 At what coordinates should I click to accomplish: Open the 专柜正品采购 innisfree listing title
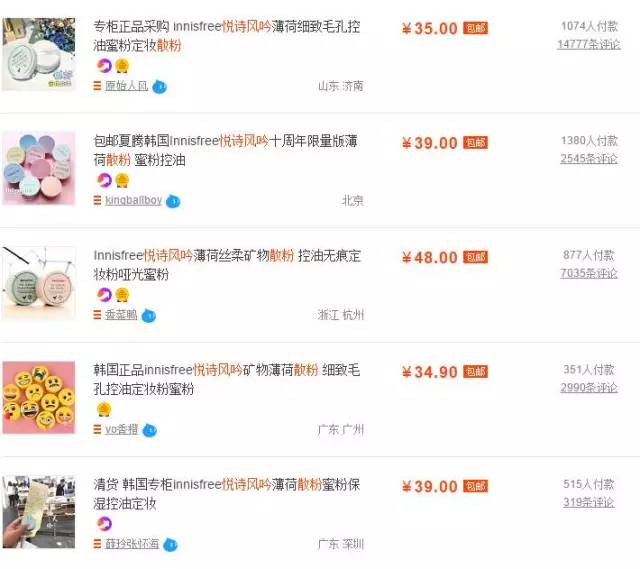point(228,36)
